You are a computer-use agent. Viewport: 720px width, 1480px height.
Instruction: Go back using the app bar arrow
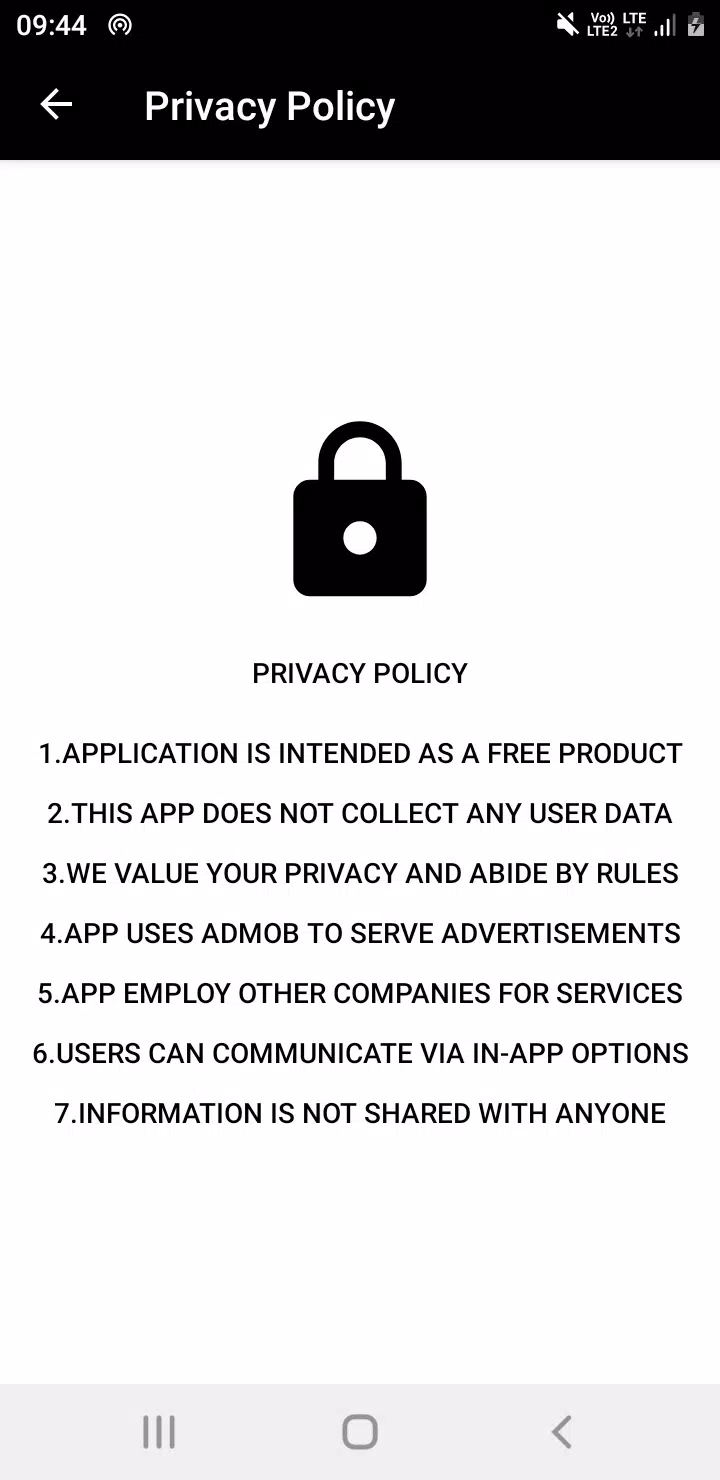click(56, 104)
